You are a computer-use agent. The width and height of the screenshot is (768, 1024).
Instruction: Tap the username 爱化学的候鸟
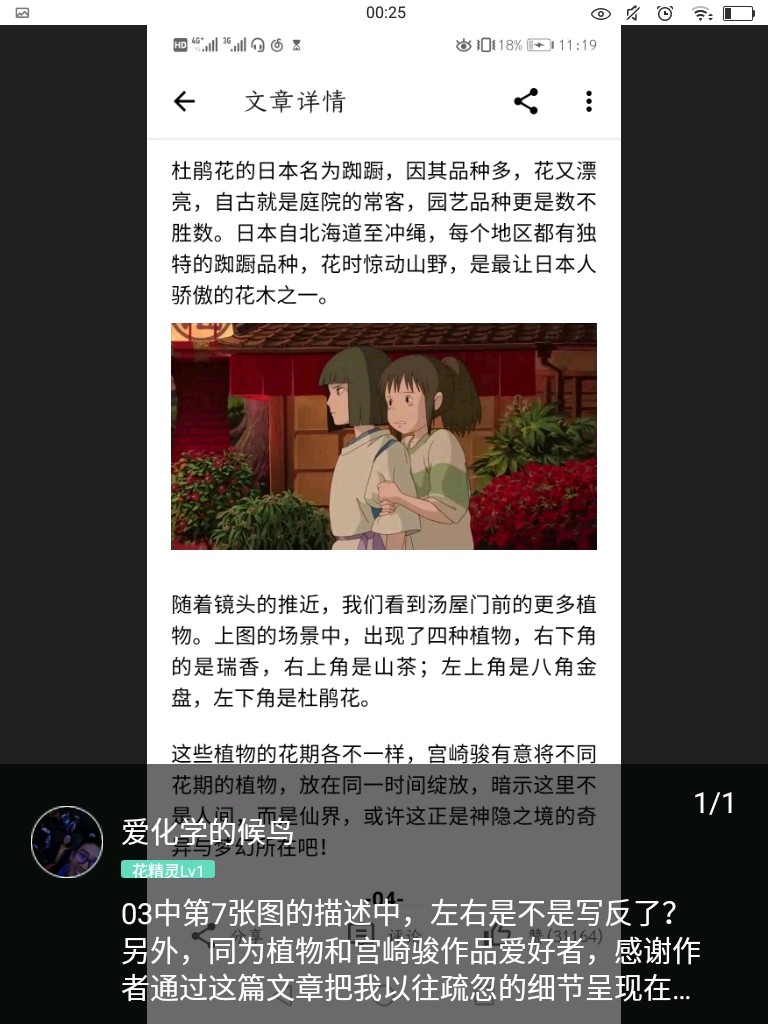point(208,831)
